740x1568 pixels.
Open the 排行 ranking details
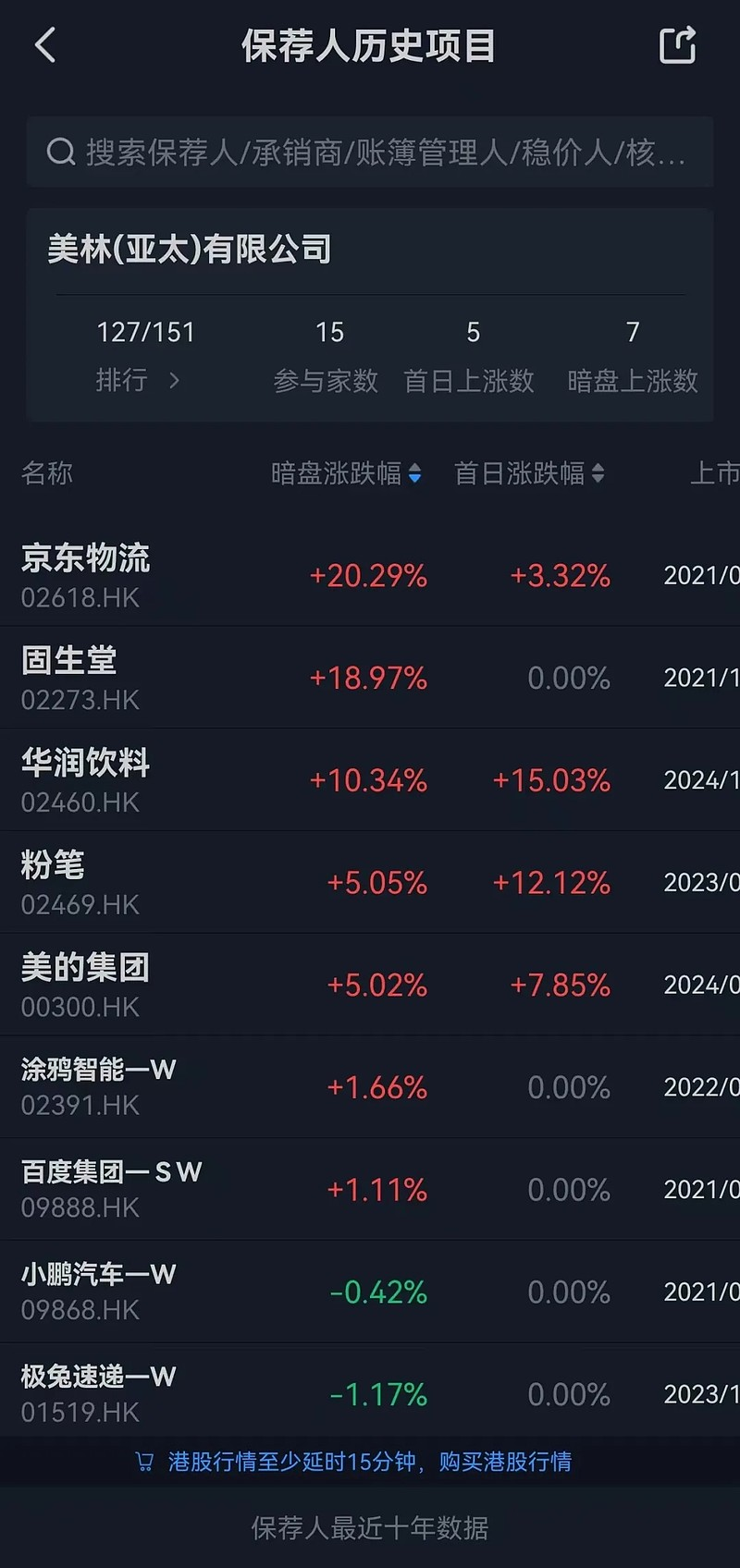click(139, 380)
